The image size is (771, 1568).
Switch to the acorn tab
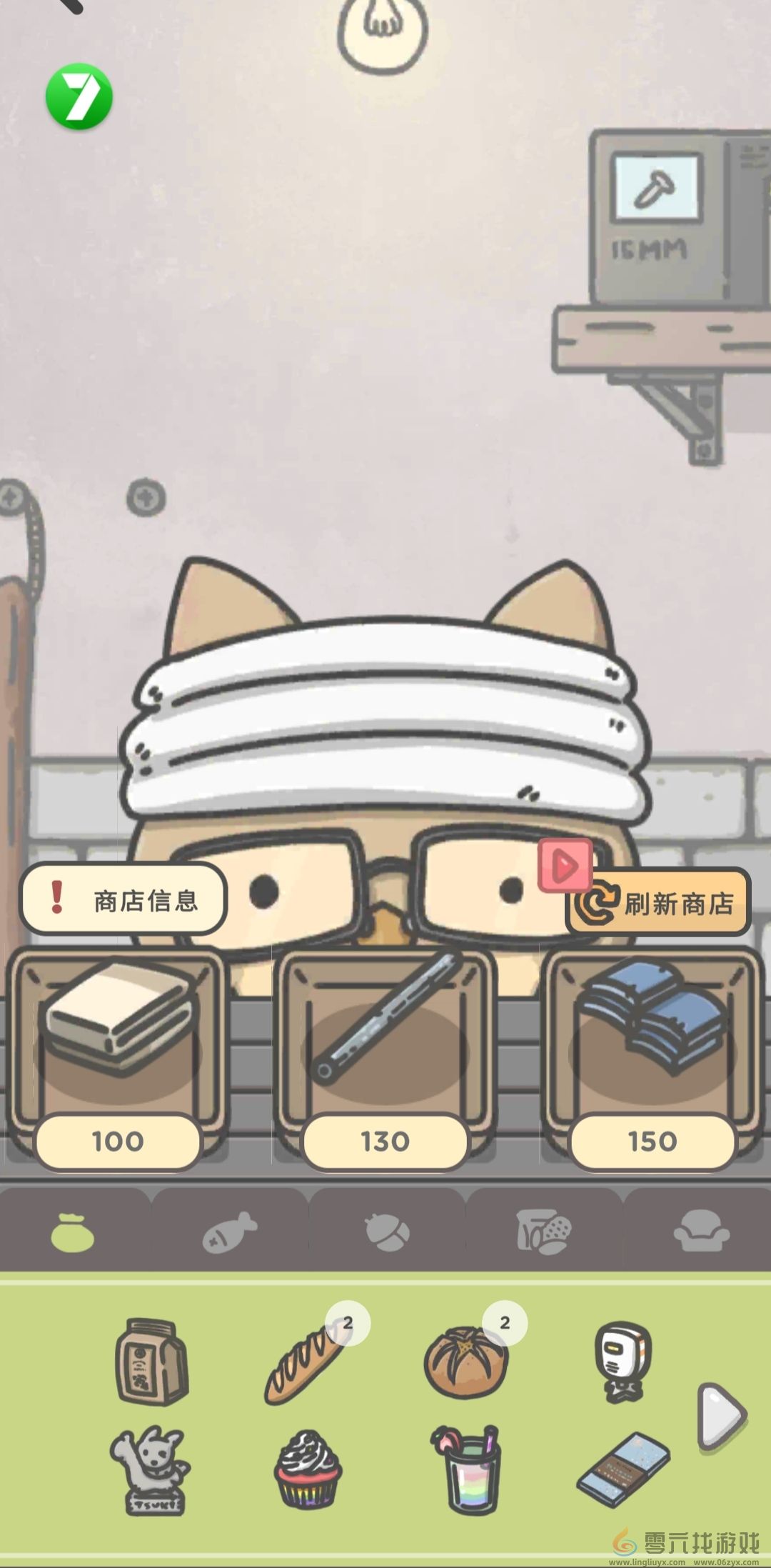[387, 1232]
